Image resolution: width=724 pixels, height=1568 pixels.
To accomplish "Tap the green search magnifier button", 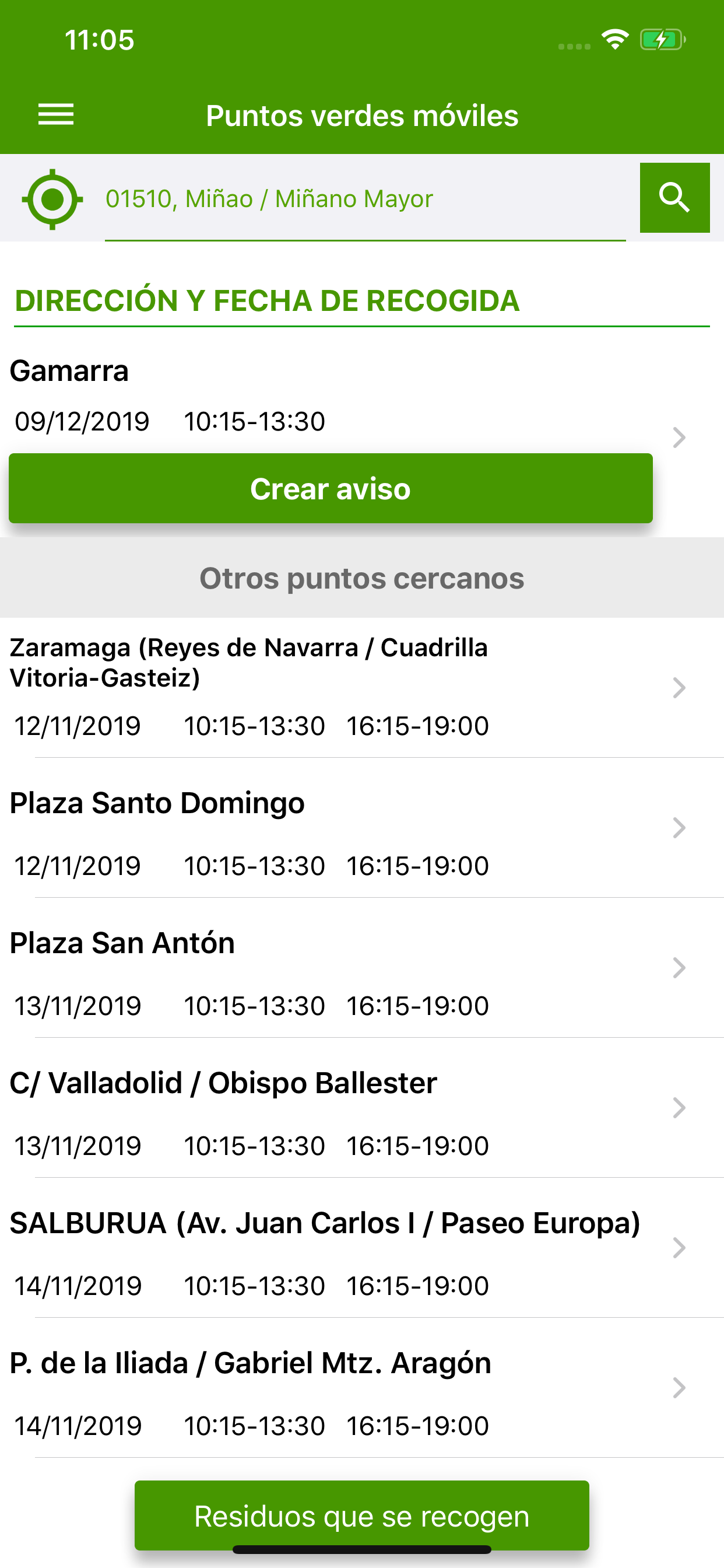I will tap(674, 198).
